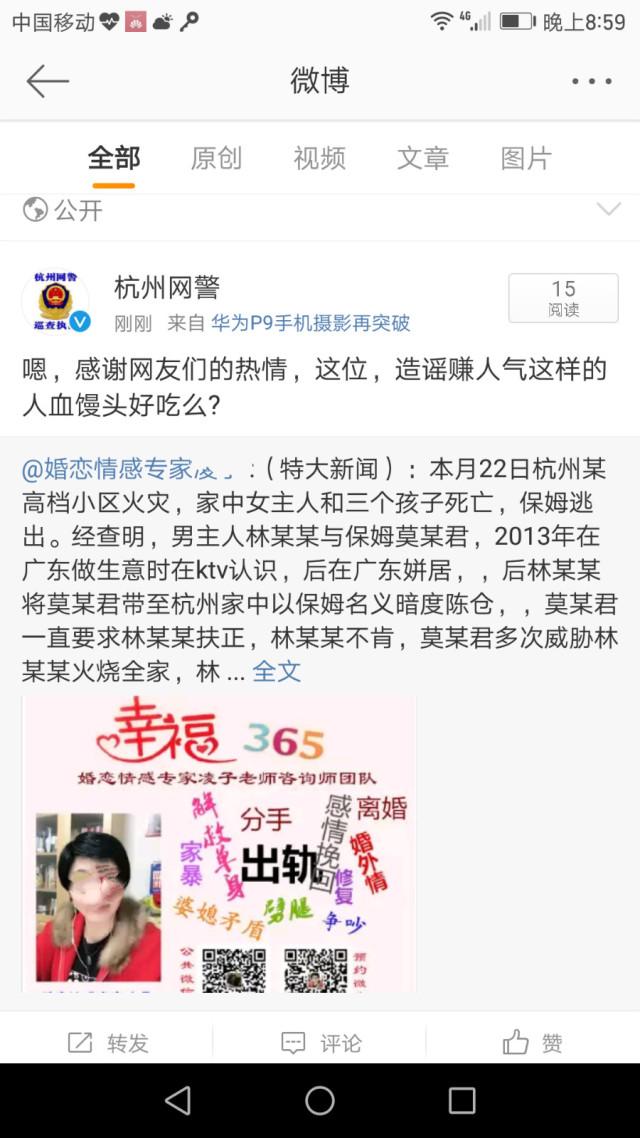Like the post with 赞

click(x=533, y=1043)
